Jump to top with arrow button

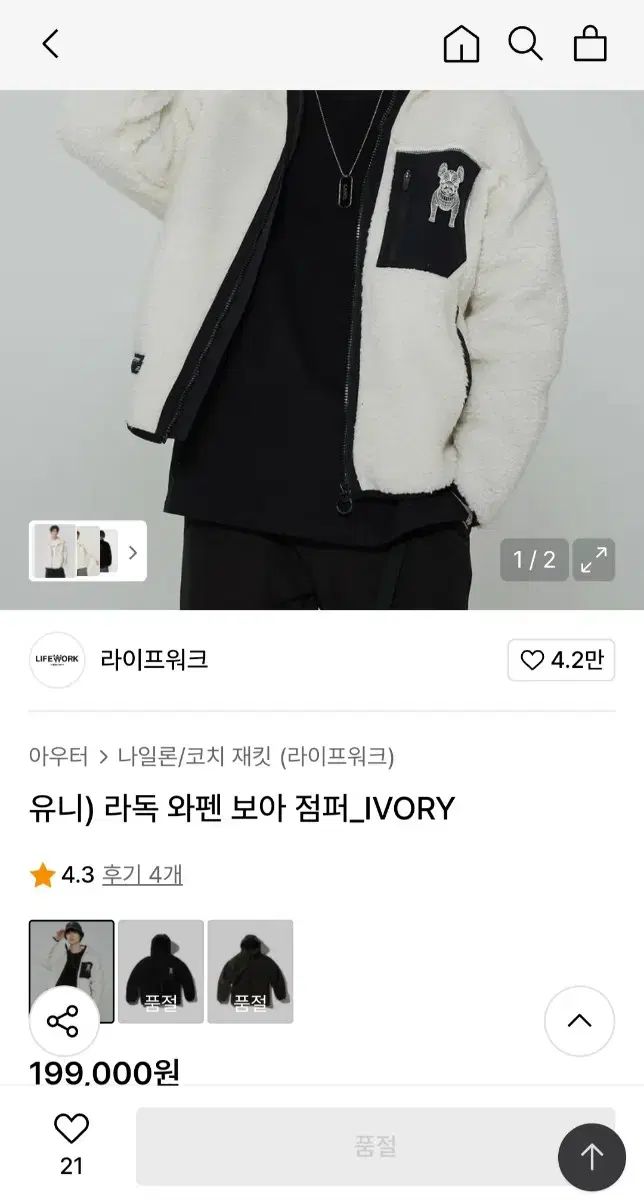(x=591, y=1157)
